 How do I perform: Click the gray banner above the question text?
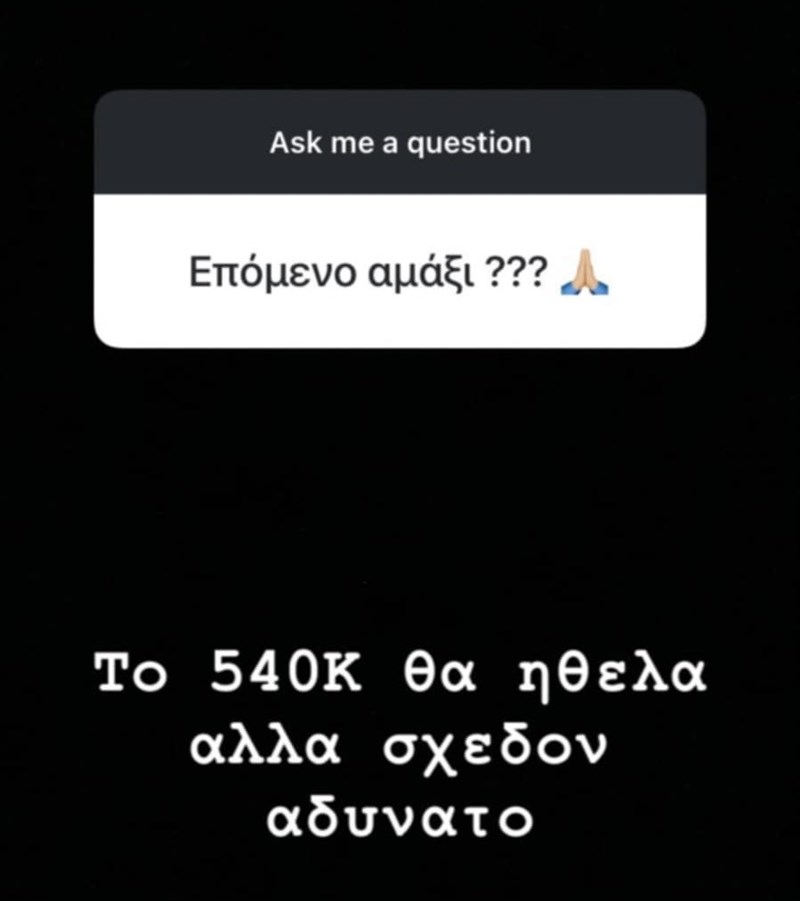point(400,142)
